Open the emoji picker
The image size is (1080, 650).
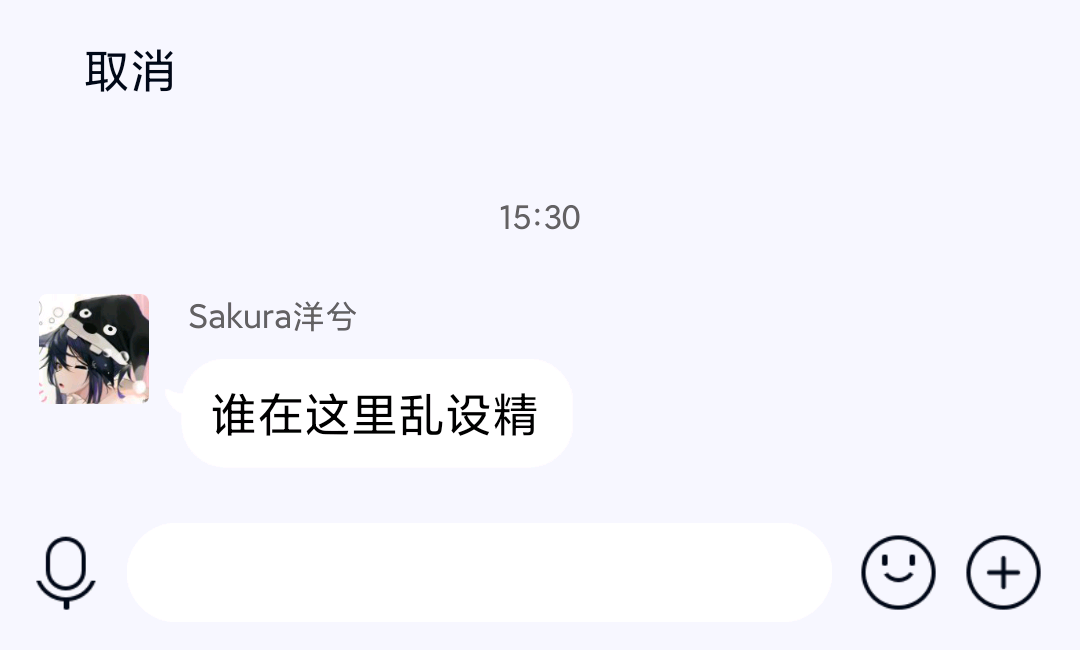coord(898,573)
